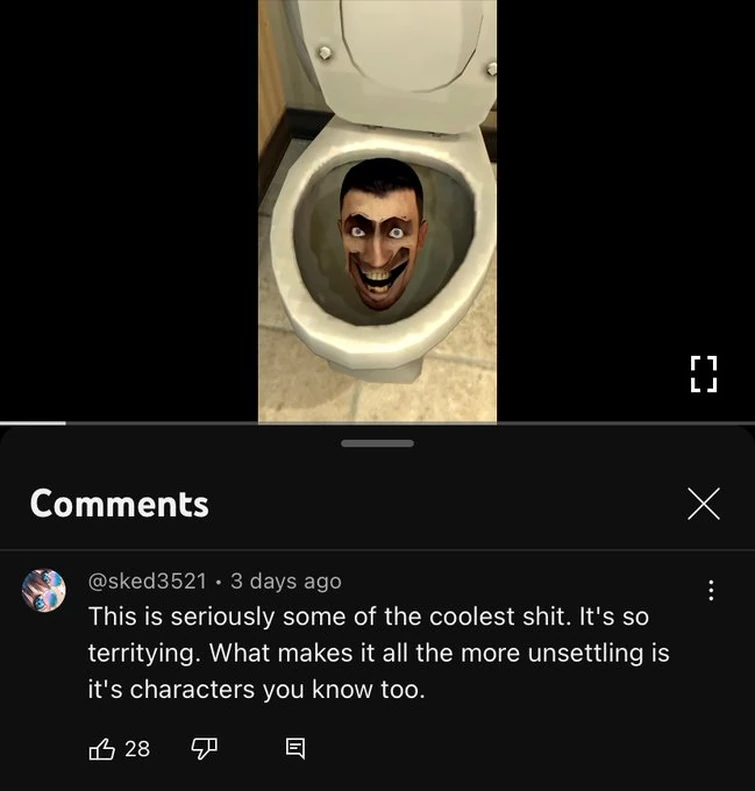This screenshot has width=755, height=791.
Task: Like the comment by @sked3521
Action: tap(103, 748)
